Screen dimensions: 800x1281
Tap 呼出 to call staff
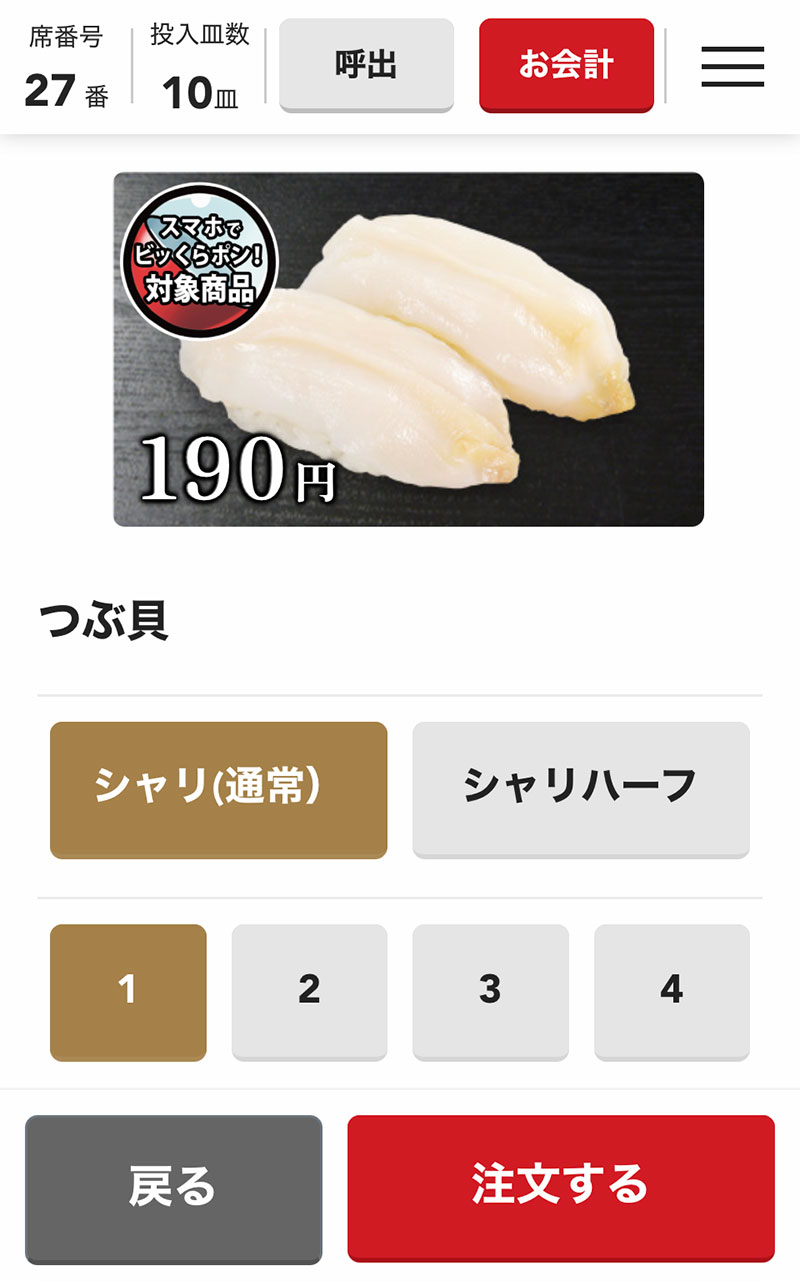366,65
